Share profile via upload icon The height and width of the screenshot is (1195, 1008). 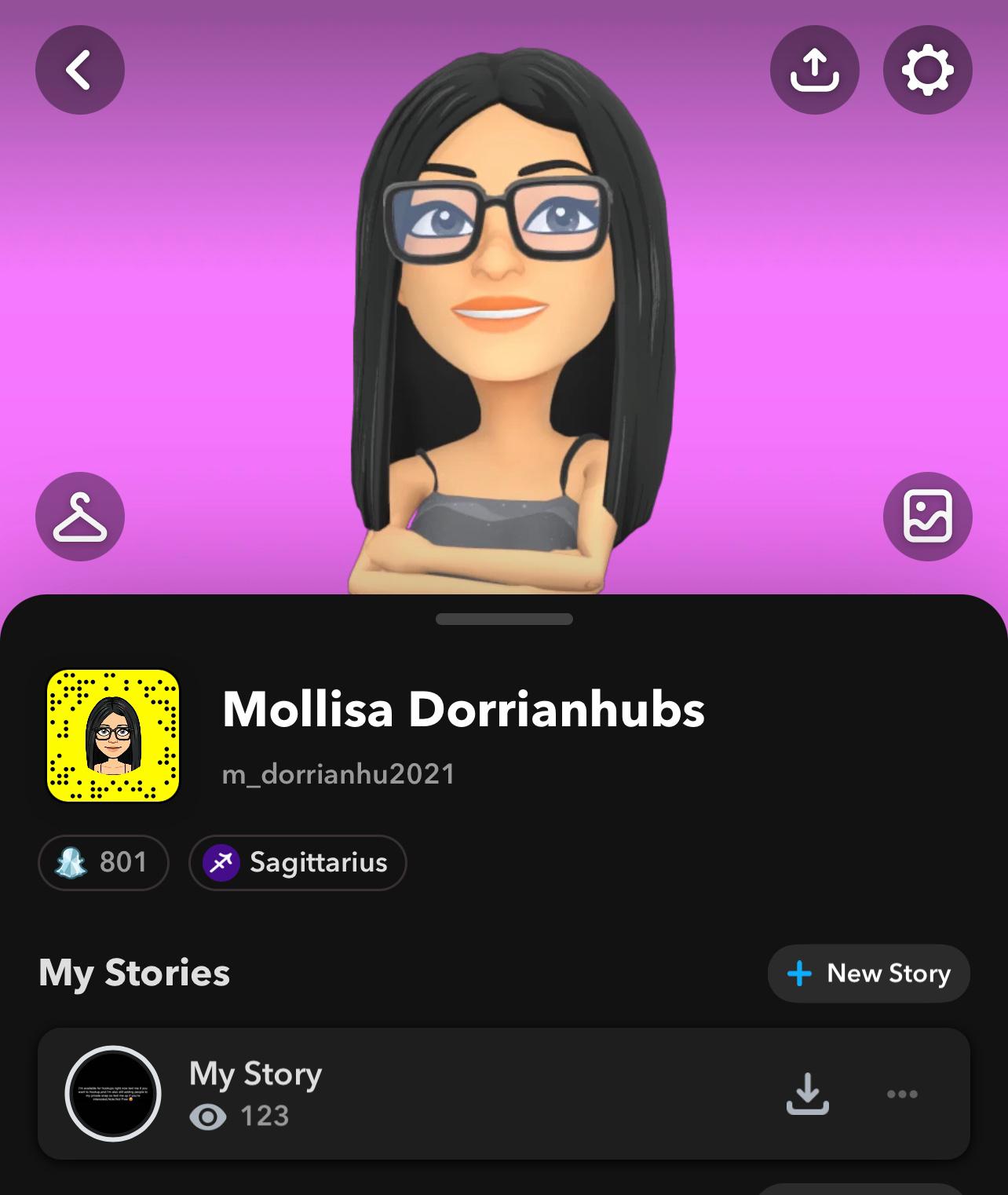click(x=814, y=70)
